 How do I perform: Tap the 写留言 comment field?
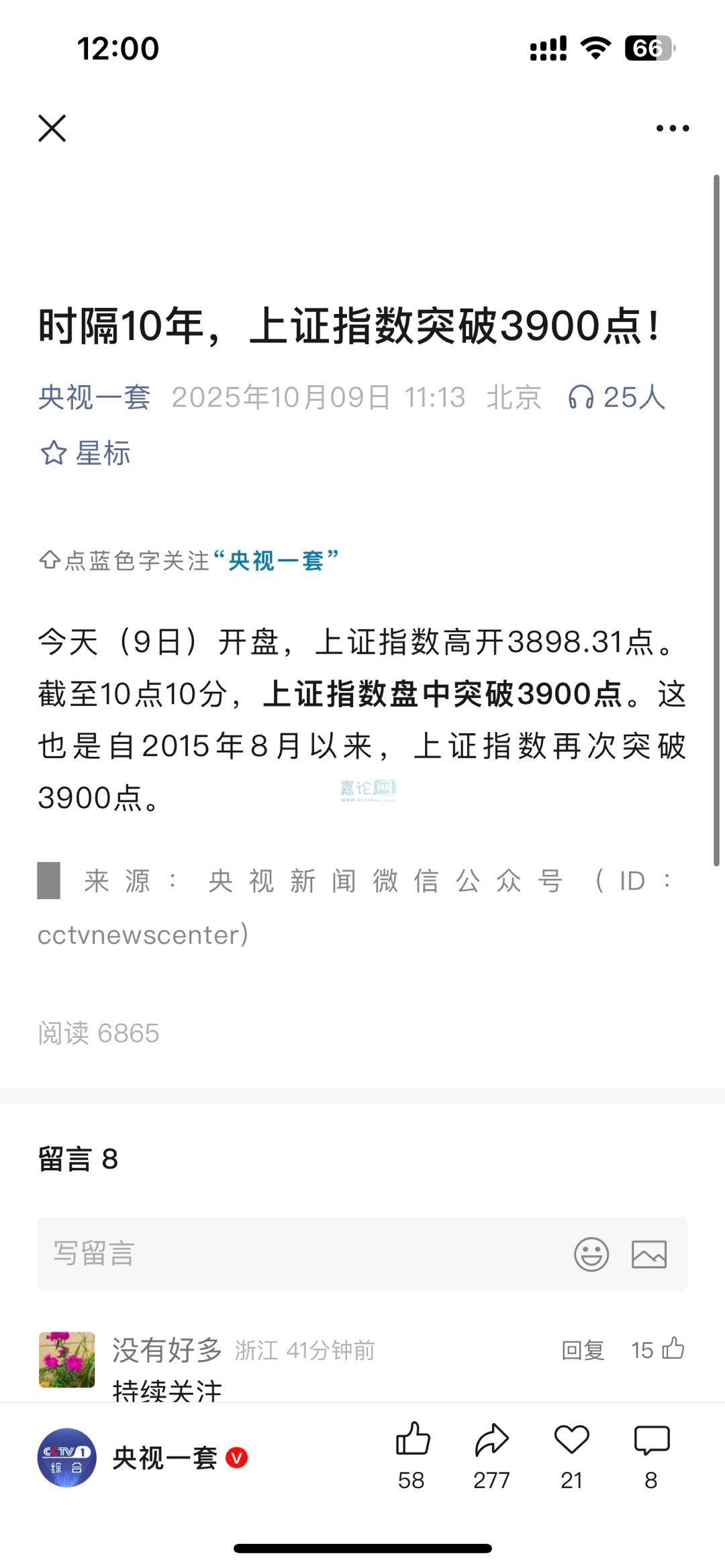coord(295,1253)
